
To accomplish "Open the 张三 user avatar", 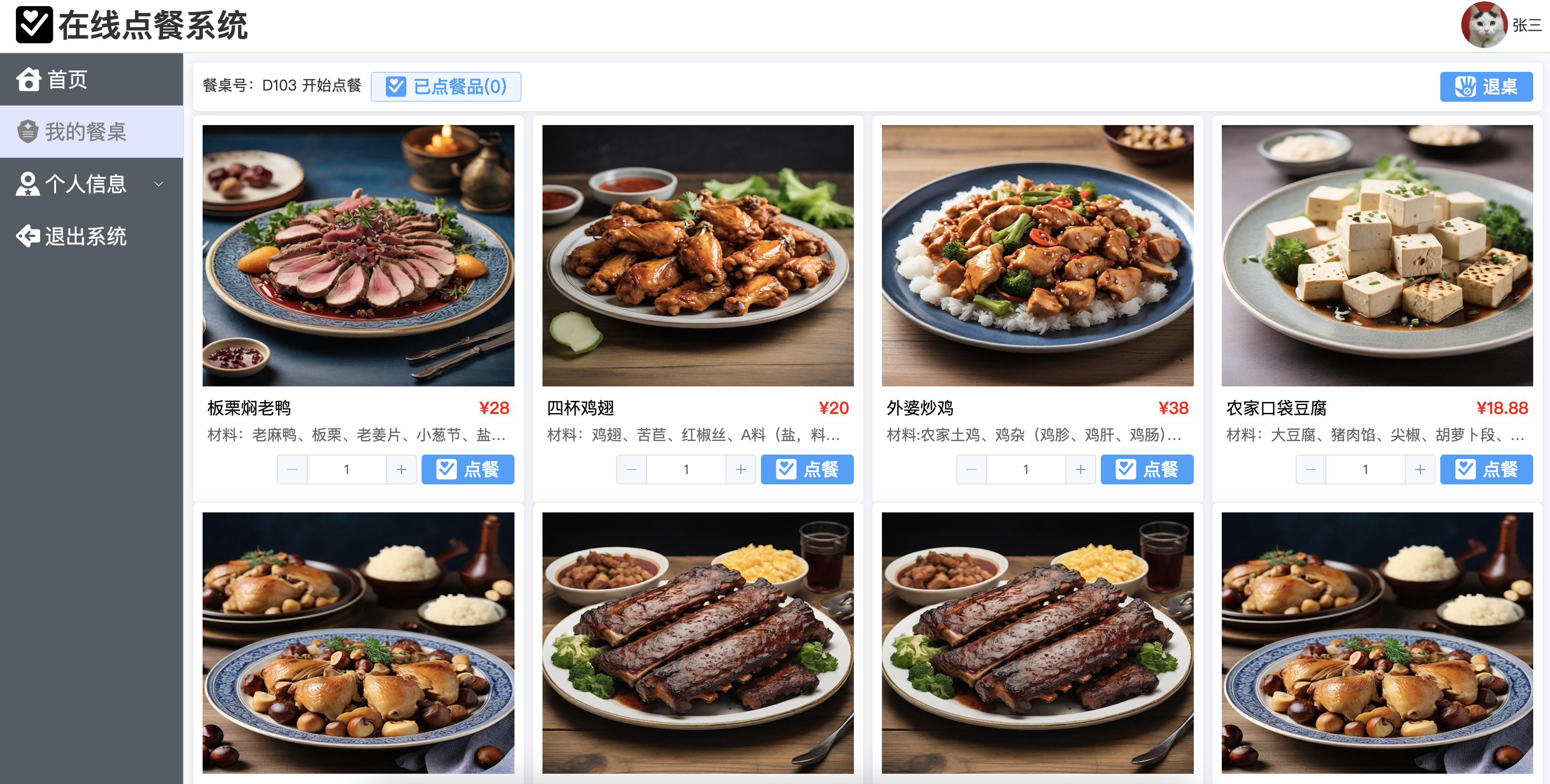I will pos(1483,25).
